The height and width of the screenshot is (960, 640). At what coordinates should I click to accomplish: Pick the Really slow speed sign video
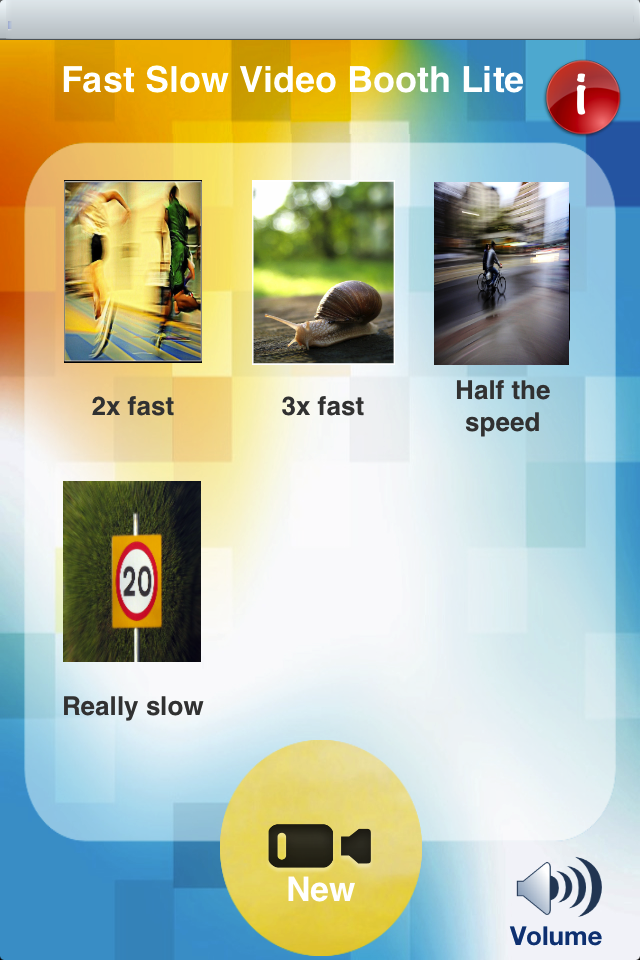(x=132, y=571)
